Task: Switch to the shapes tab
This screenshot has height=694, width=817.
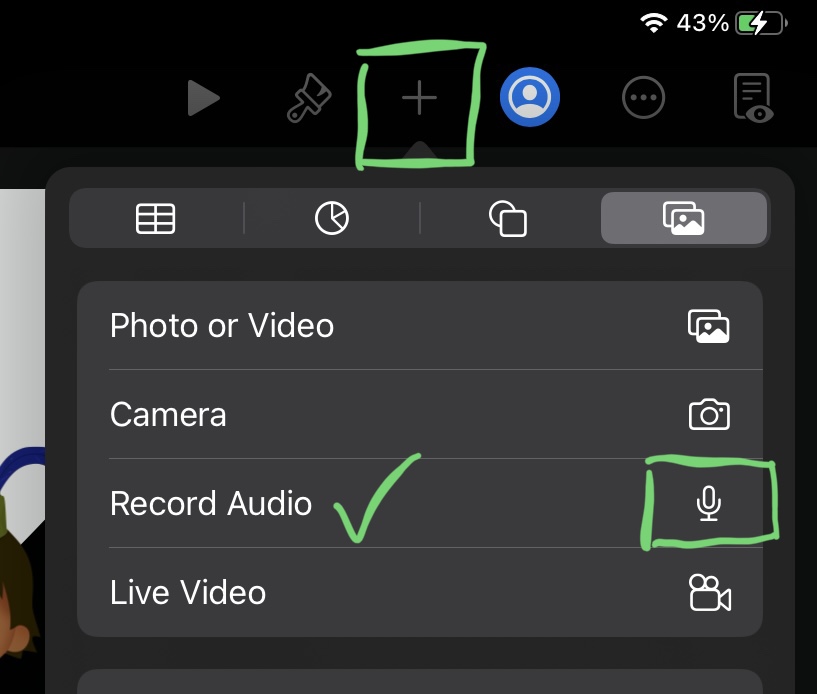Action: (x=508, y=218)
